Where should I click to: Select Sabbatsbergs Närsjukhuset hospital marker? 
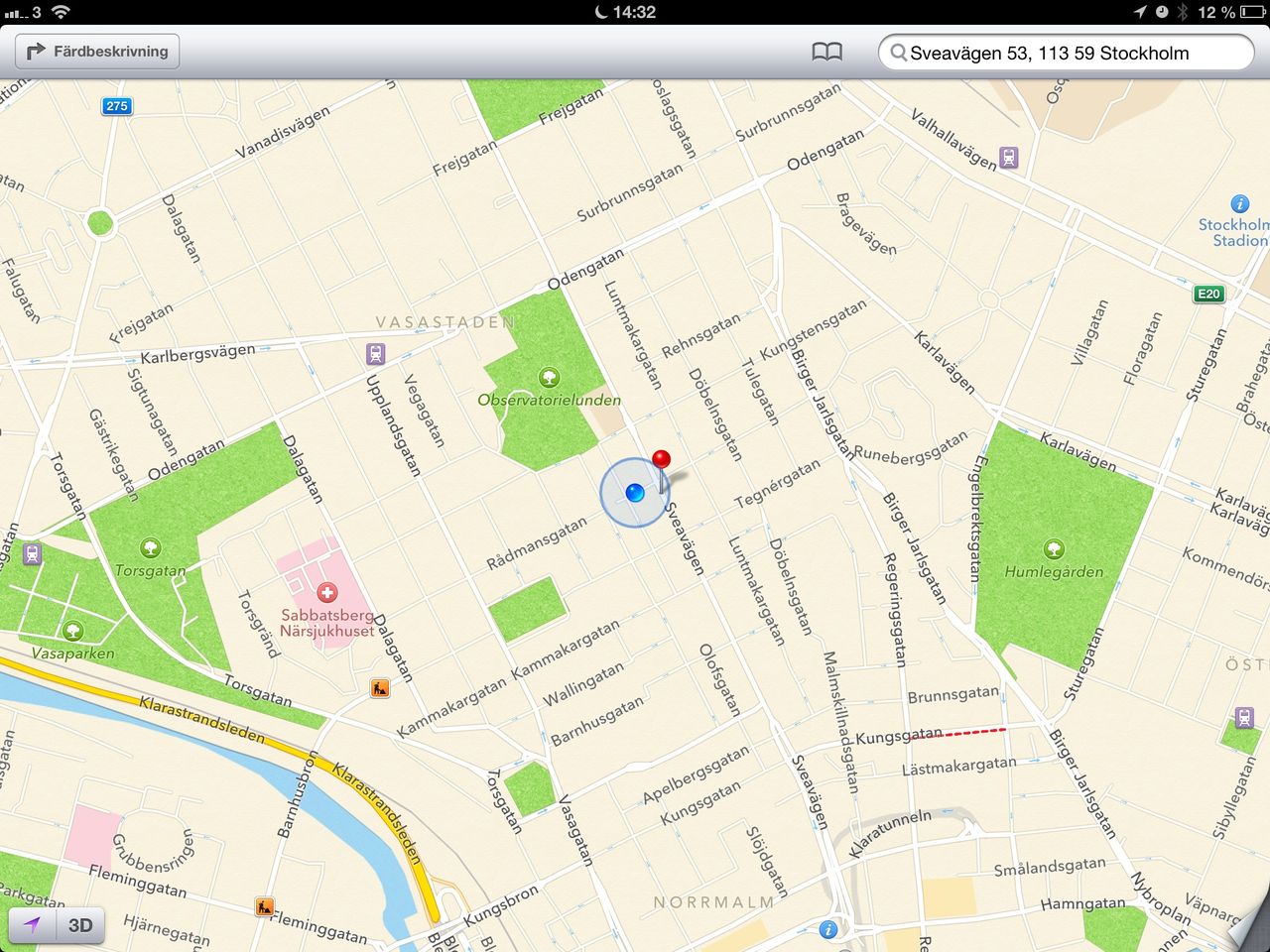pyautogui.click(x=326, y=593)
